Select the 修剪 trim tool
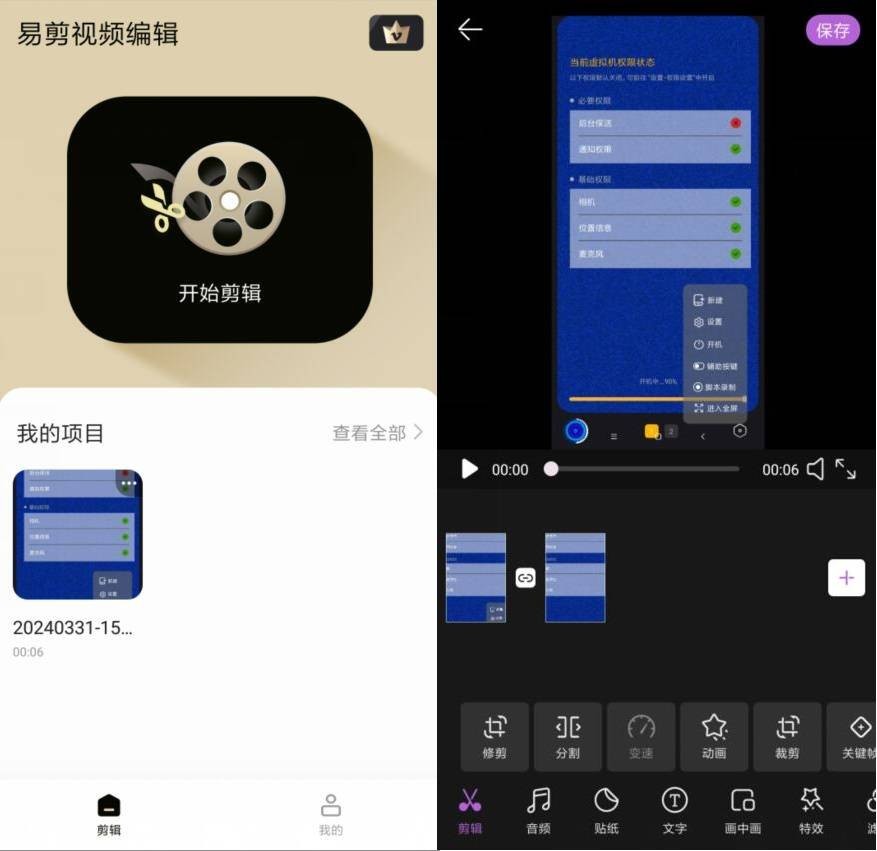 (x=494, y=737)
